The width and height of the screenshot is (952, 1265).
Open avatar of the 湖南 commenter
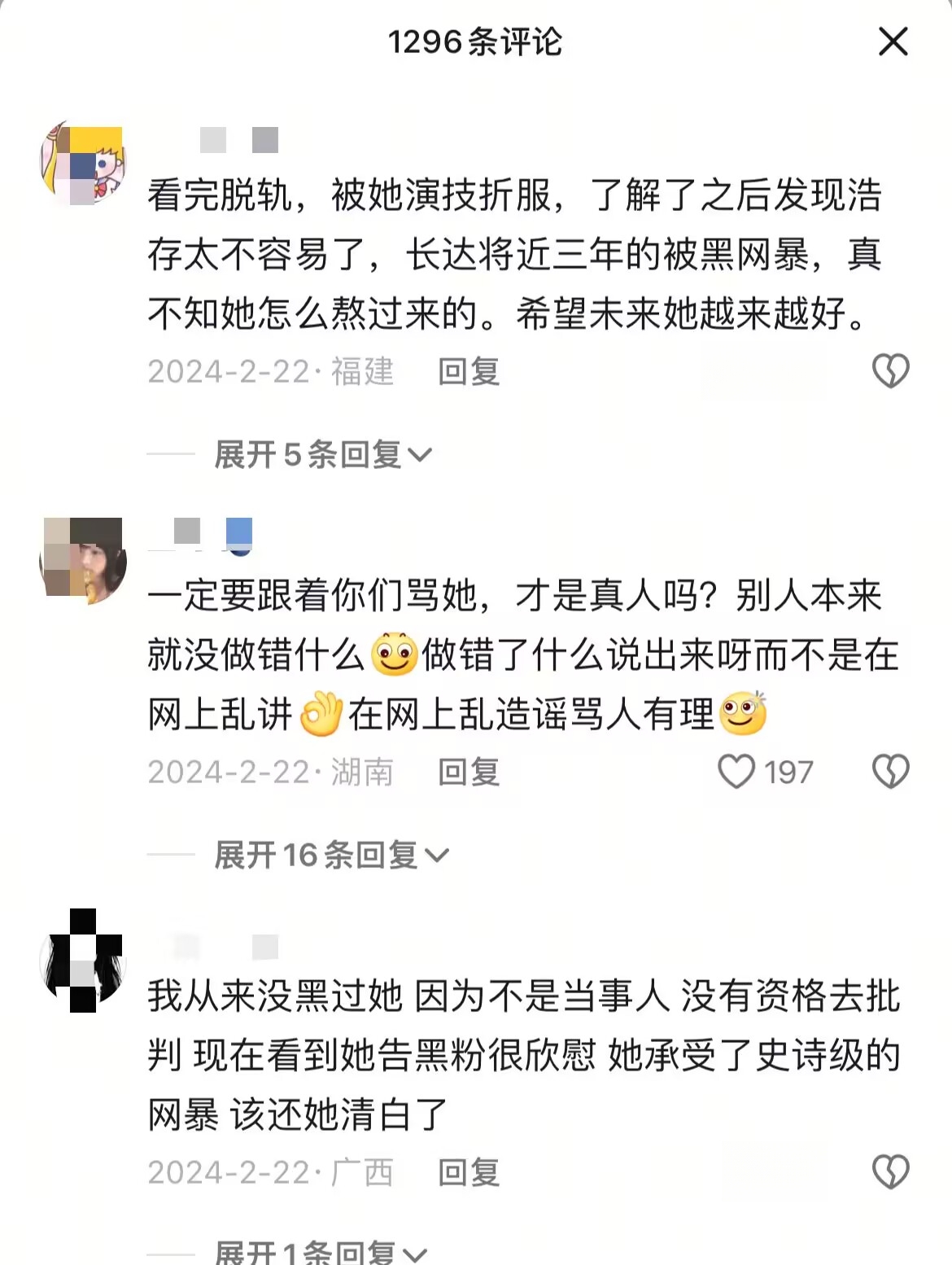(x=83, y=561)
